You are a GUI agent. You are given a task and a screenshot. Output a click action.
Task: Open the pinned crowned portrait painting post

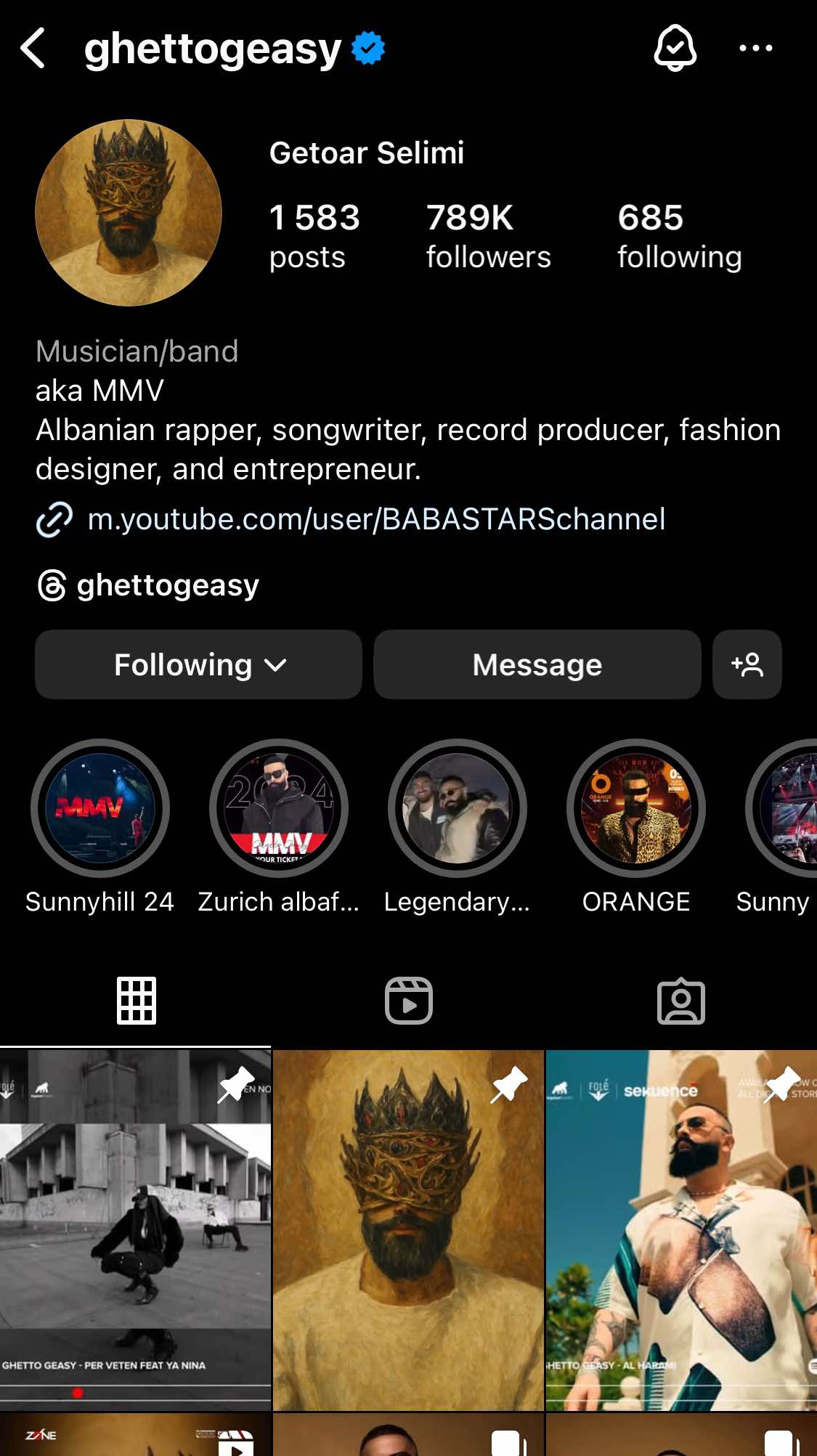[x=408, y=1230]
